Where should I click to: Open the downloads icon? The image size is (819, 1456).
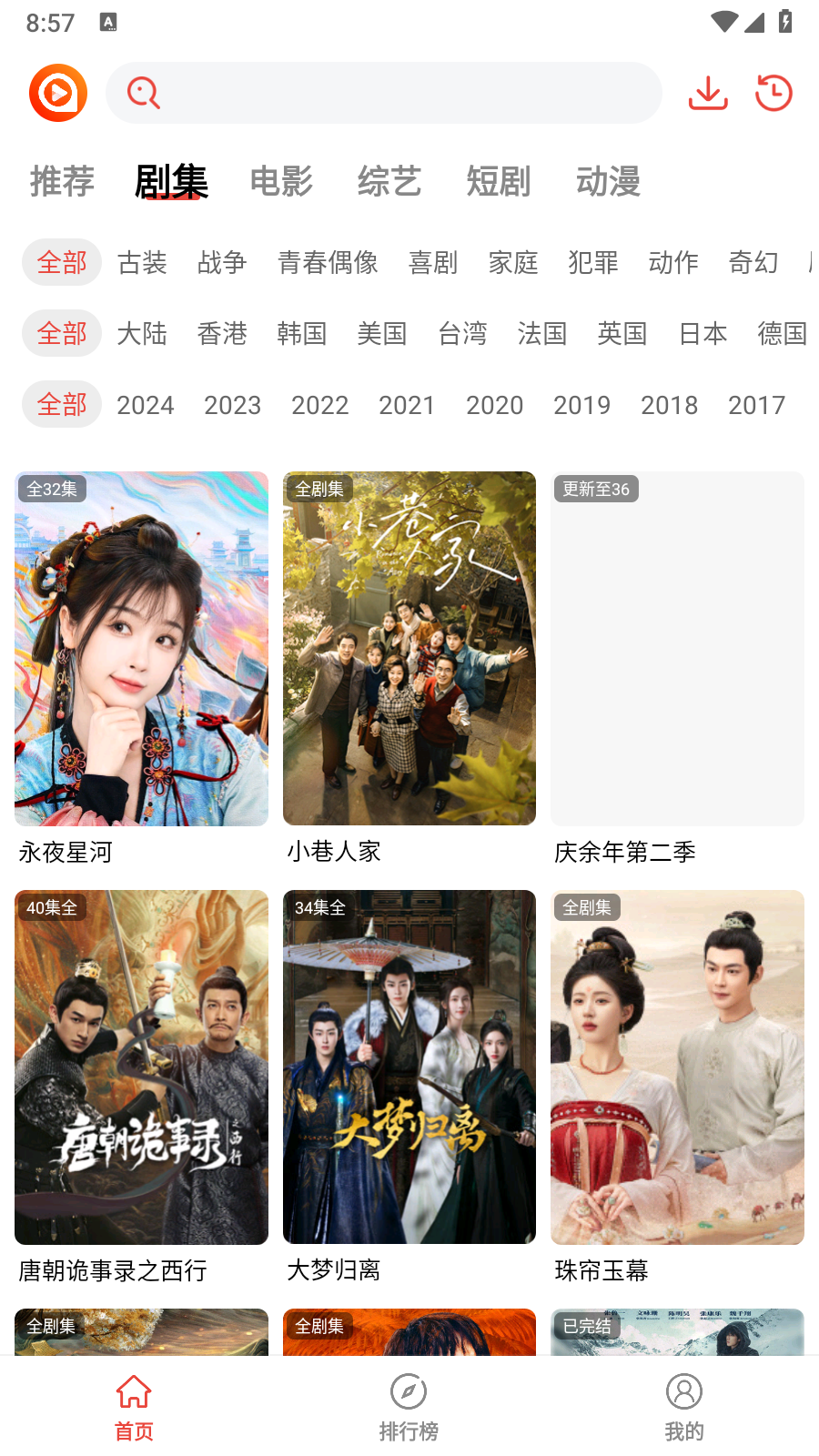pos(708,93)
